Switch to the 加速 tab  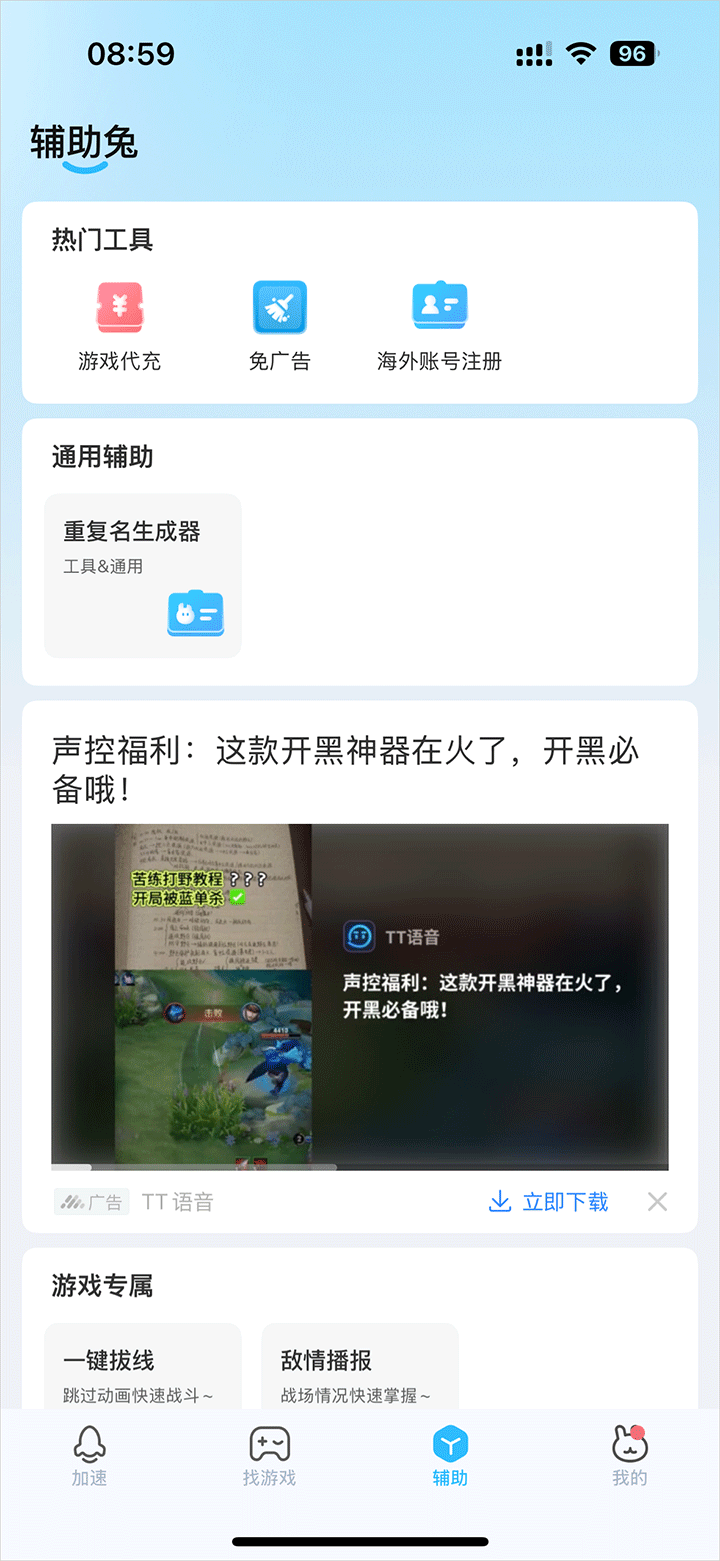click(x=90, y=1456)
